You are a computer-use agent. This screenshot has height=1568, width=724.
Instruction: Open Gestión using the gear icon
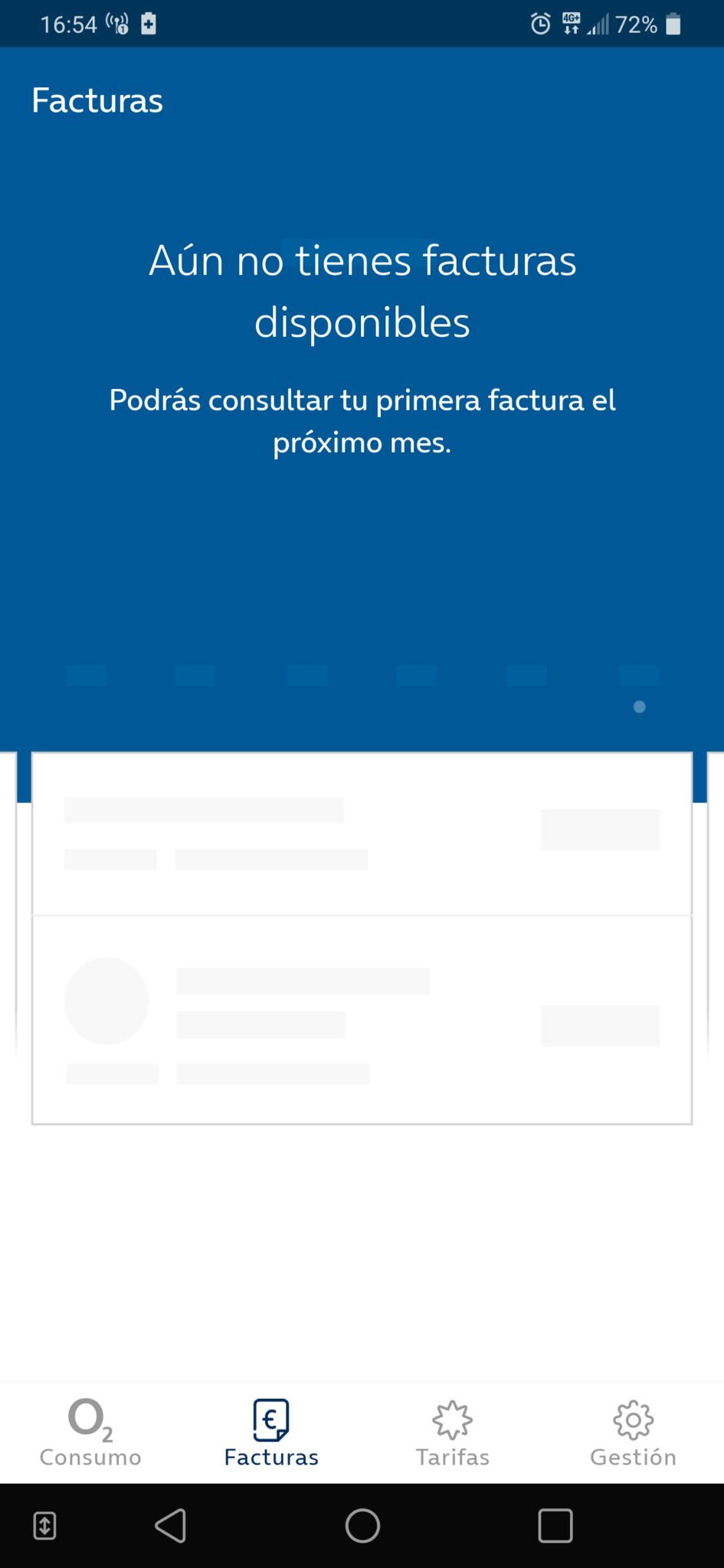tap(634, 1420)
